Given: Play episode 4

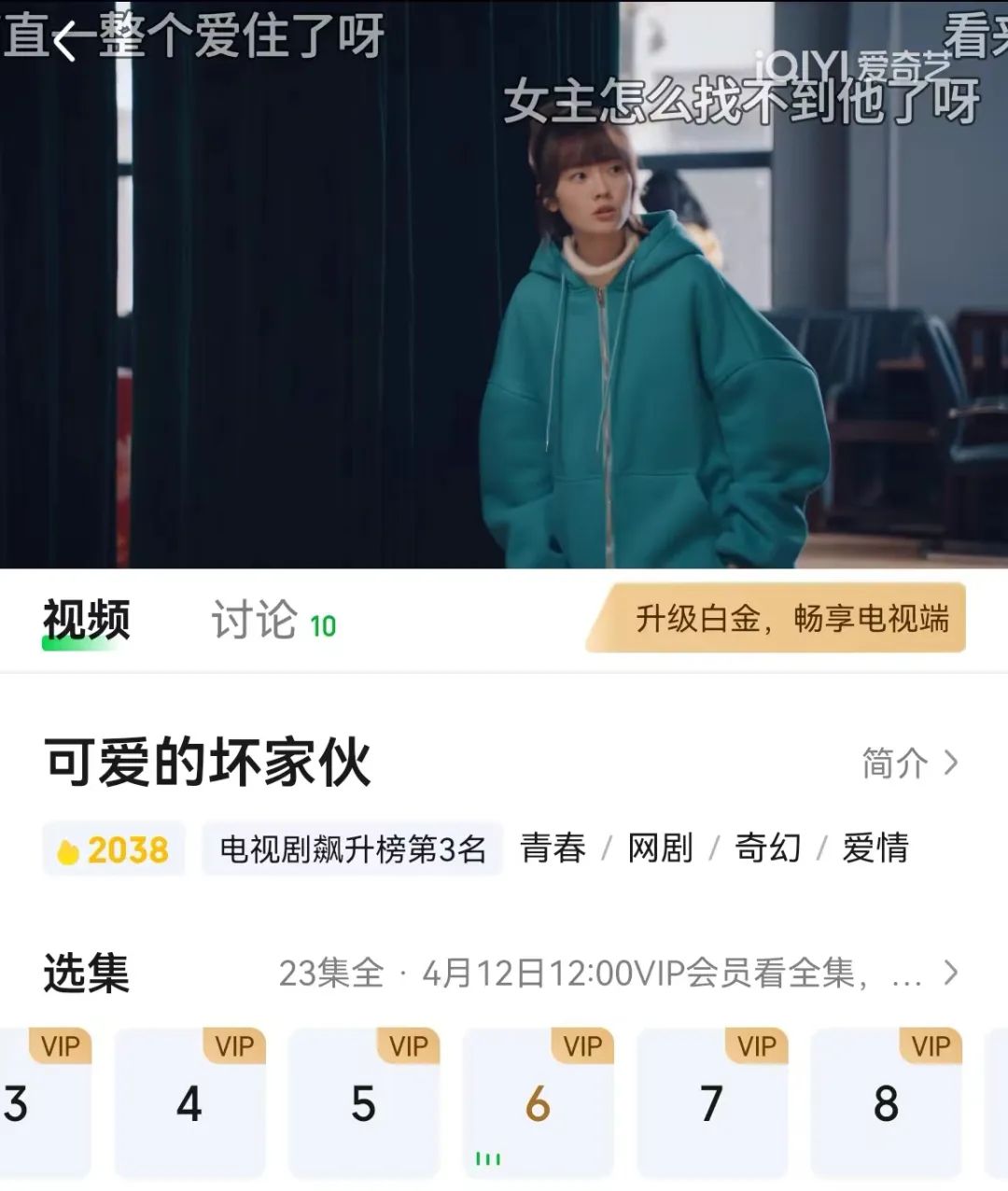Looking at the screenshot, I should pos(189,1103).
